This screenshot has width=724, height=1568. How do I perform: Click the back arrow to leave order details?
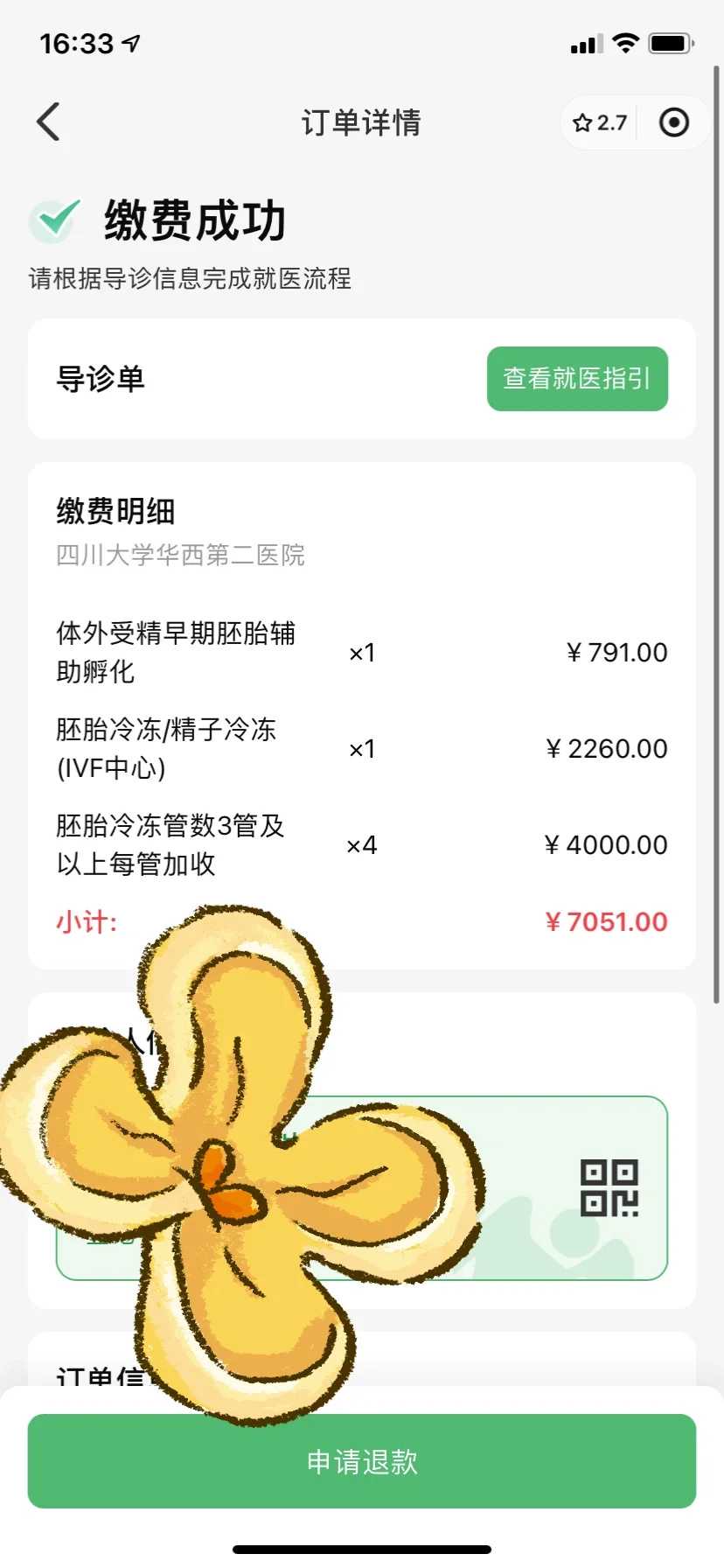pos(48,122)
